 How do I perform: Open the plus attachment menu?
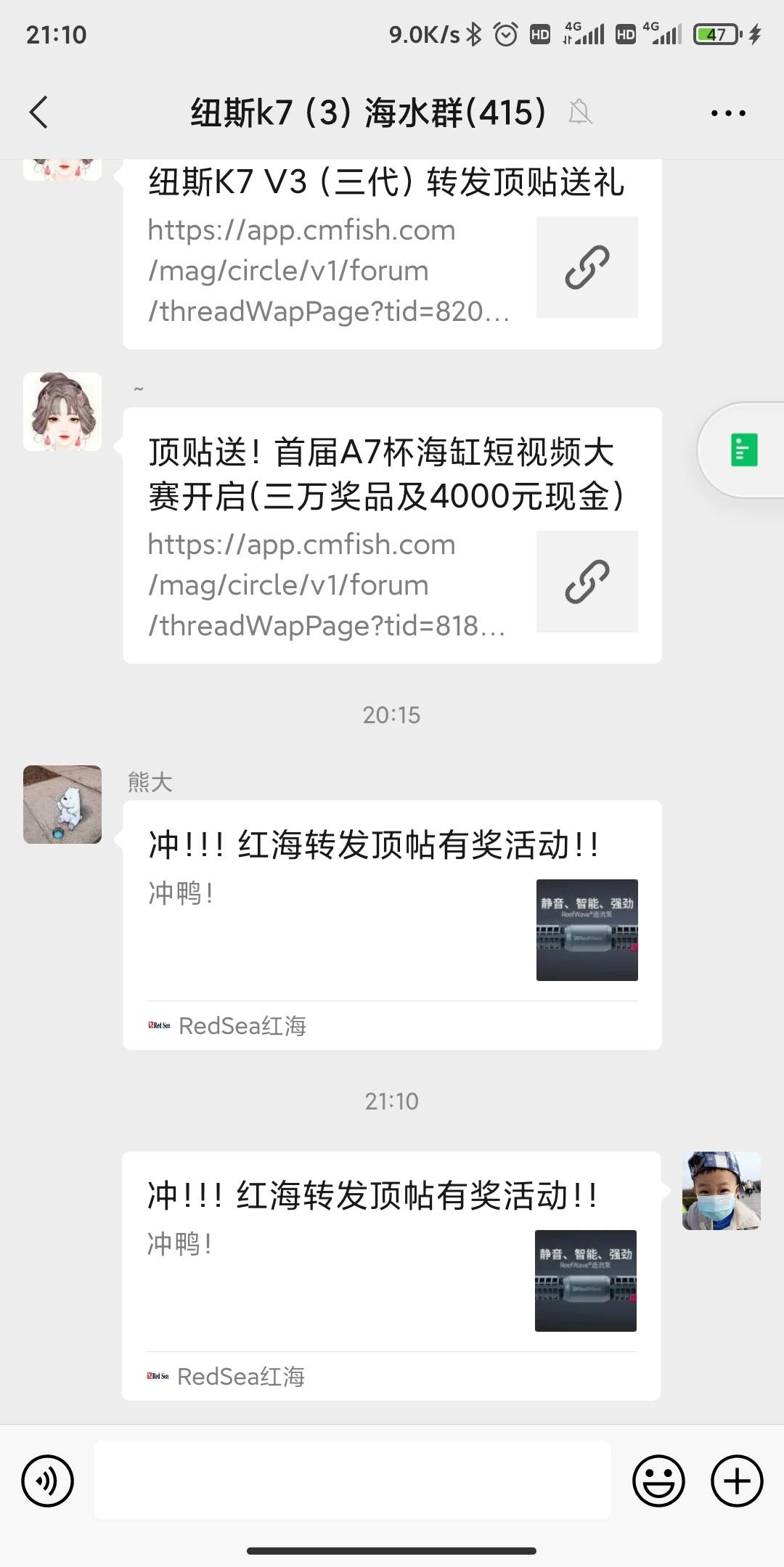(737, 1481)
